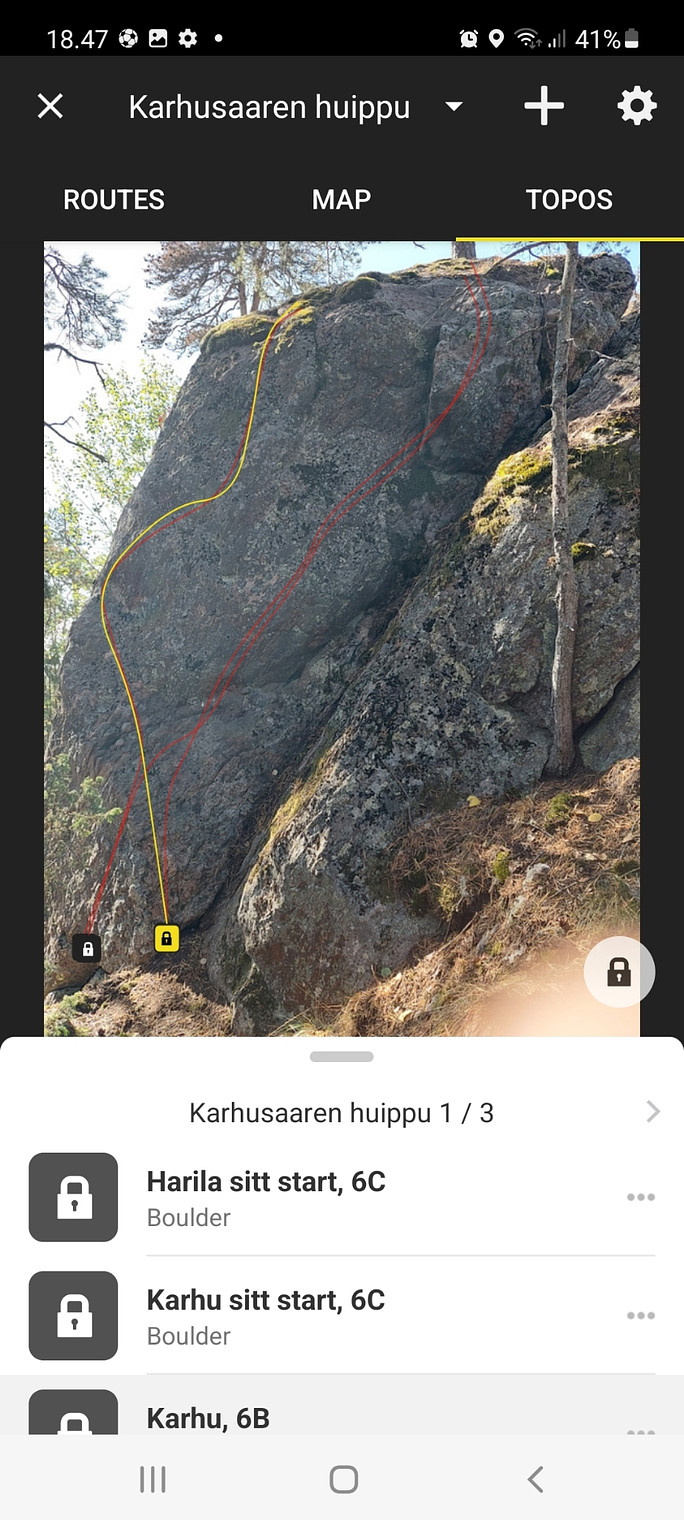Switch to the Map tab

(x=341, y=199)
